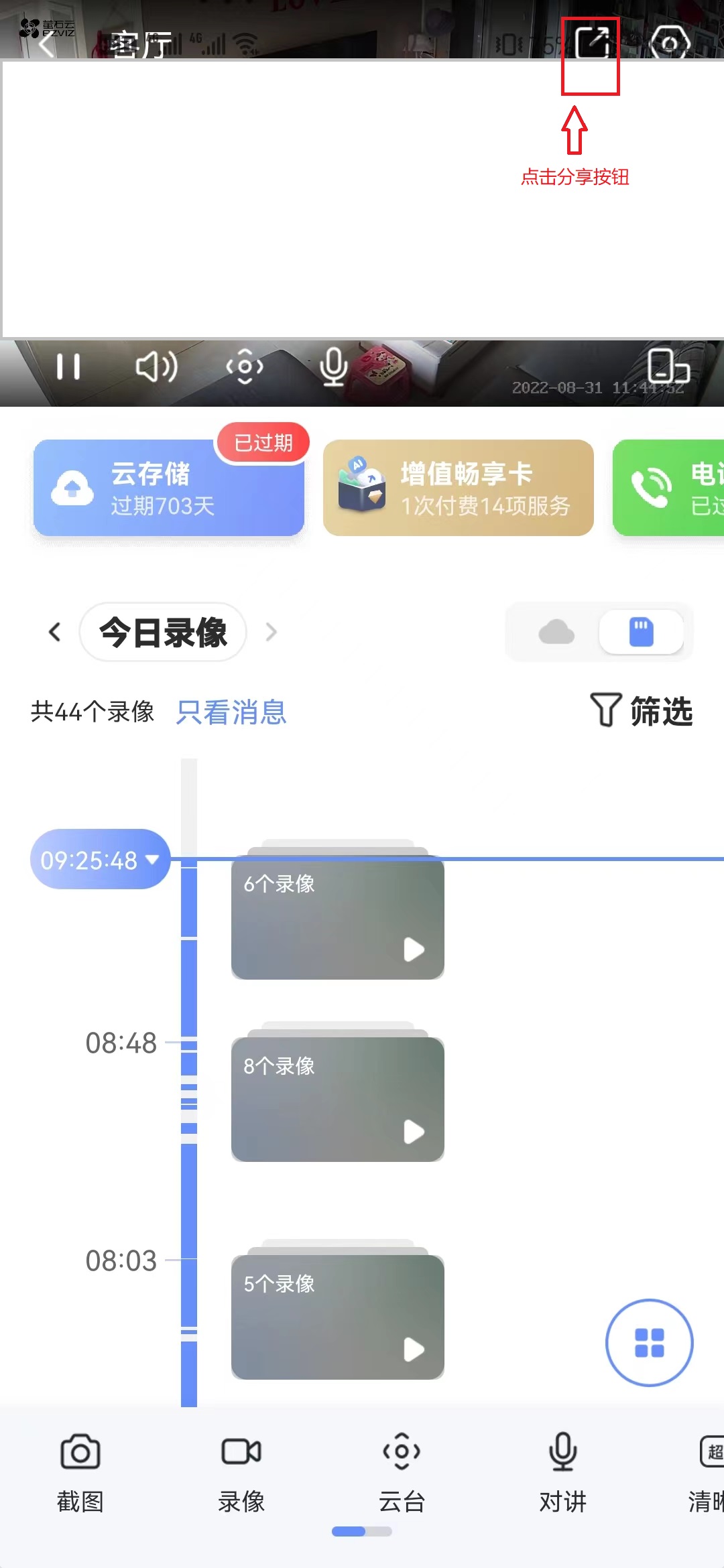Tap the right chevron next to 今日录像
The image size is (724, 1568).
[x=271, y=632]
